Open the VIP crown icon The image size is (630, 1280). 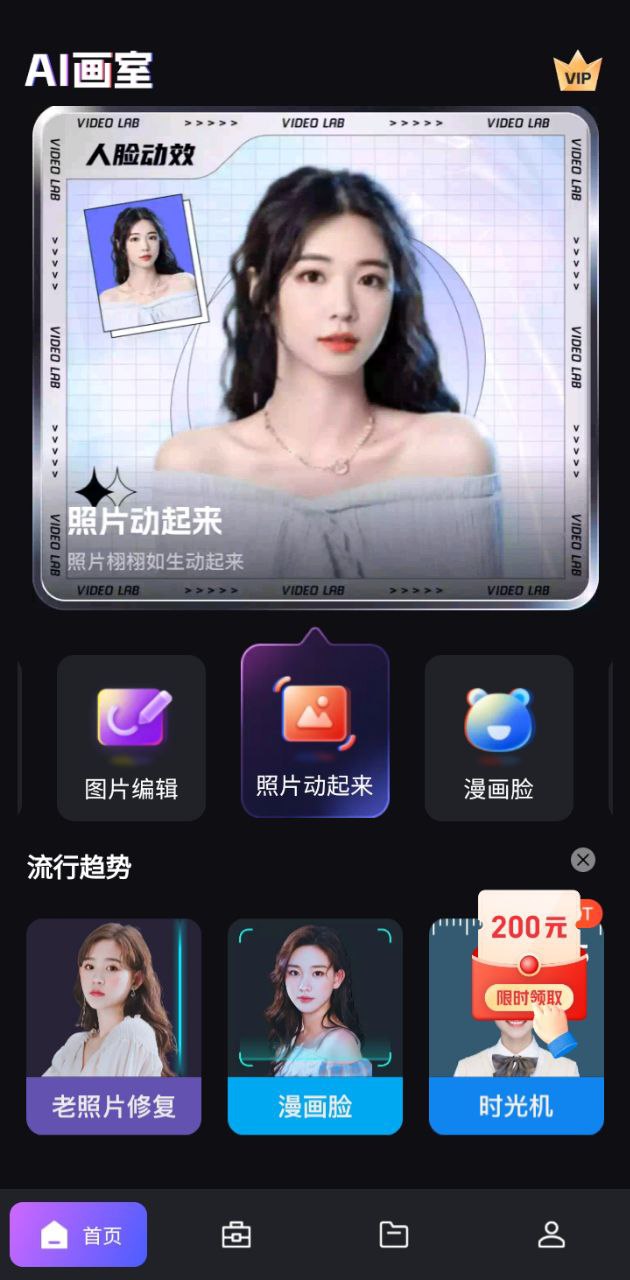coord(578,73)
